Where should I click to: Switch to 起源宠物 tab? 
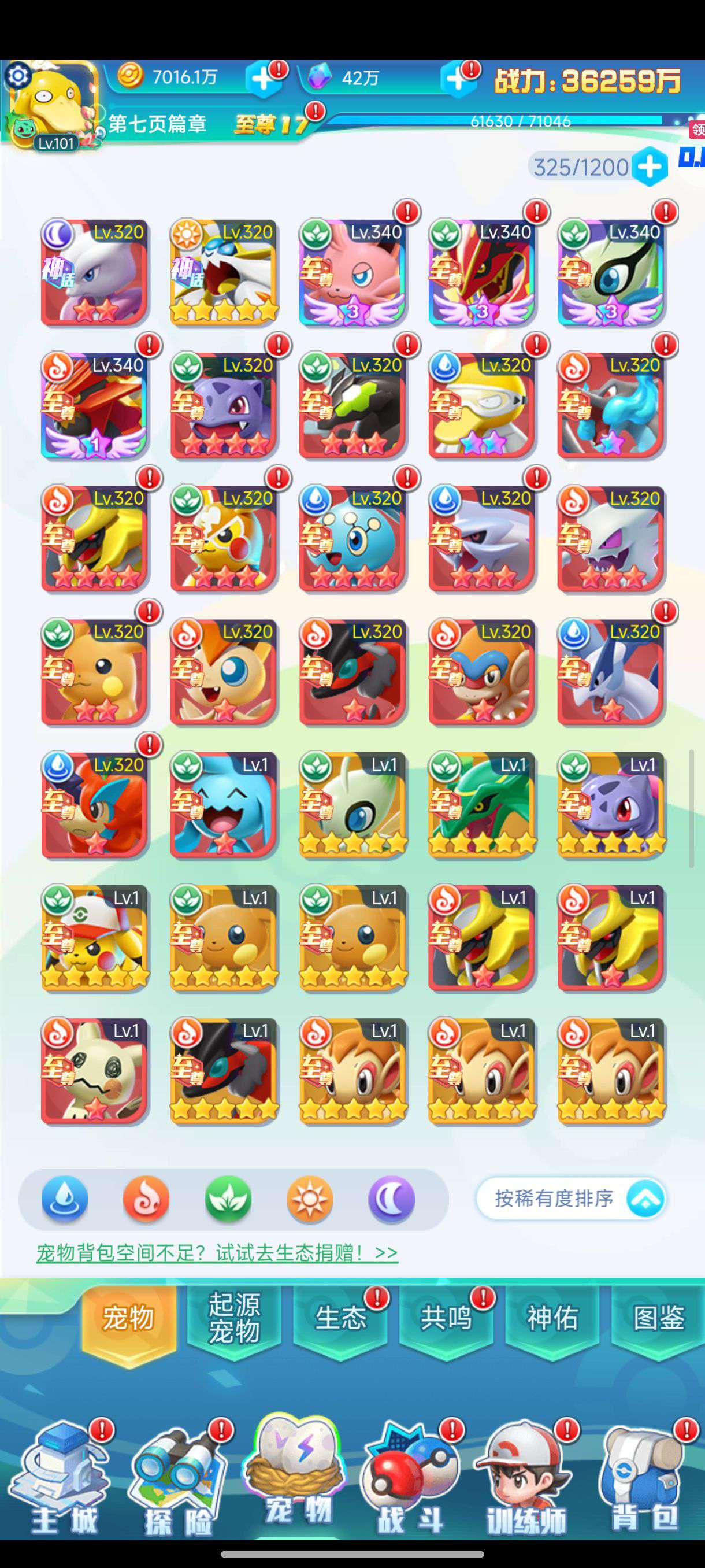click(x=233, y=1317)
